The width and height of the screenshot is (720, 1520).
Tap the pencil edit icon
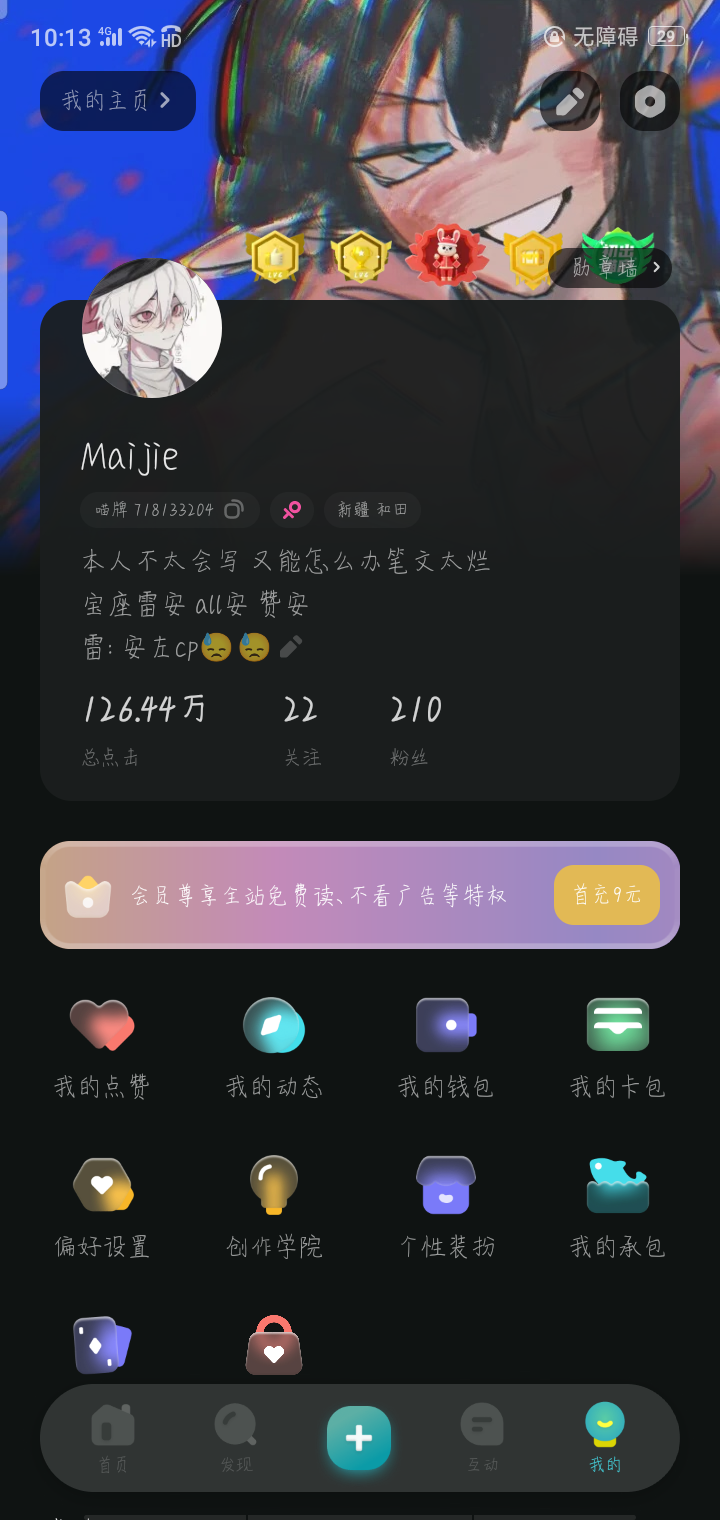pos(570,101)
